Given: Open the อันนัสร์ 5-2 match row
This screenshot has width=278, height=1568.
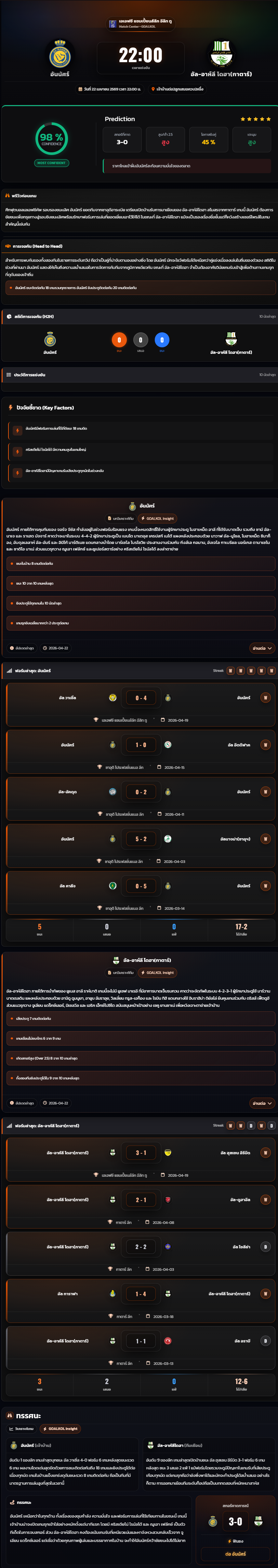Looking at the screenshot, I should (x=140, y=838).
